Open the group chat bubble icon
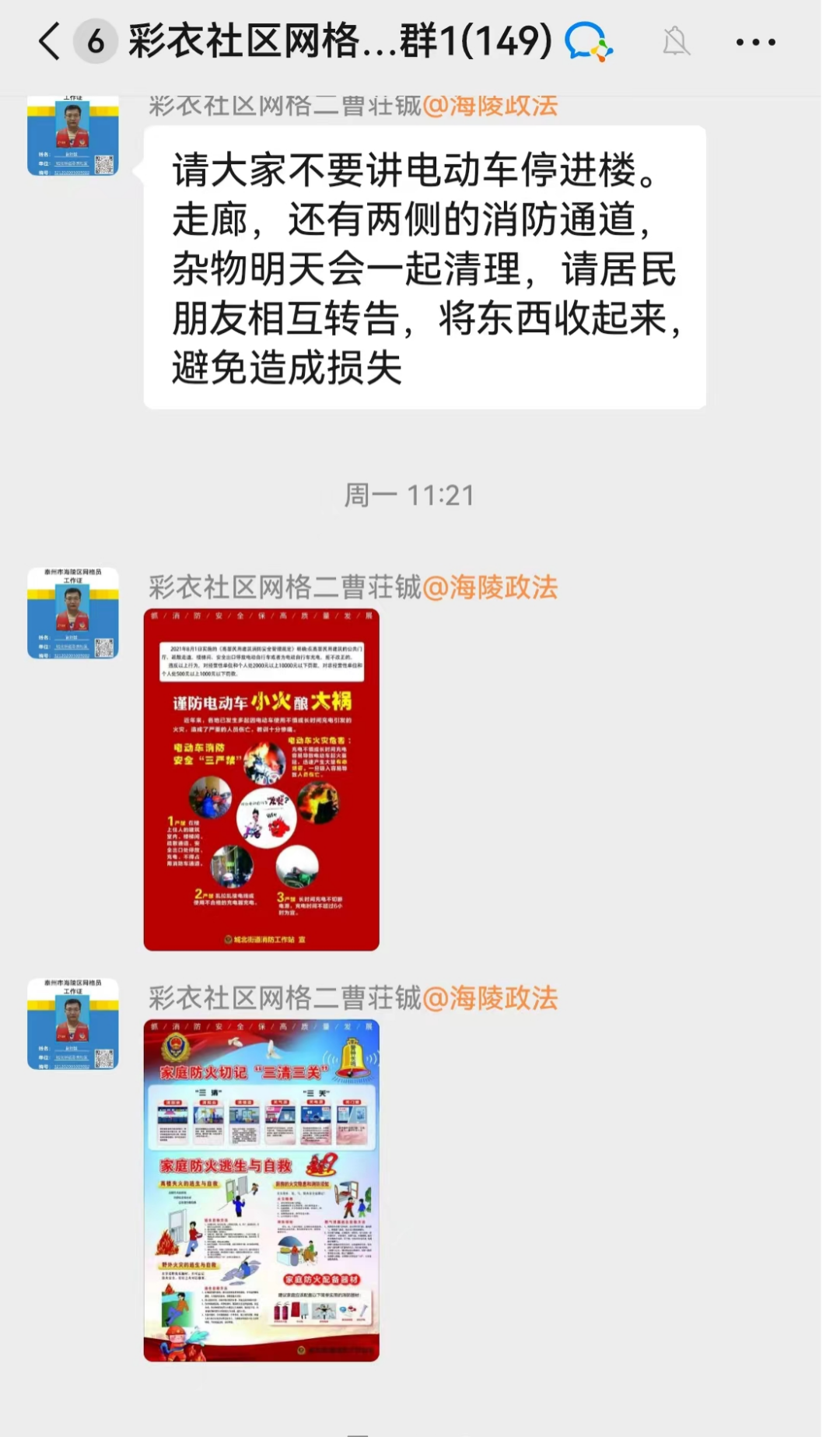Viewport: 840px width, 1437px height. [588, 42]
